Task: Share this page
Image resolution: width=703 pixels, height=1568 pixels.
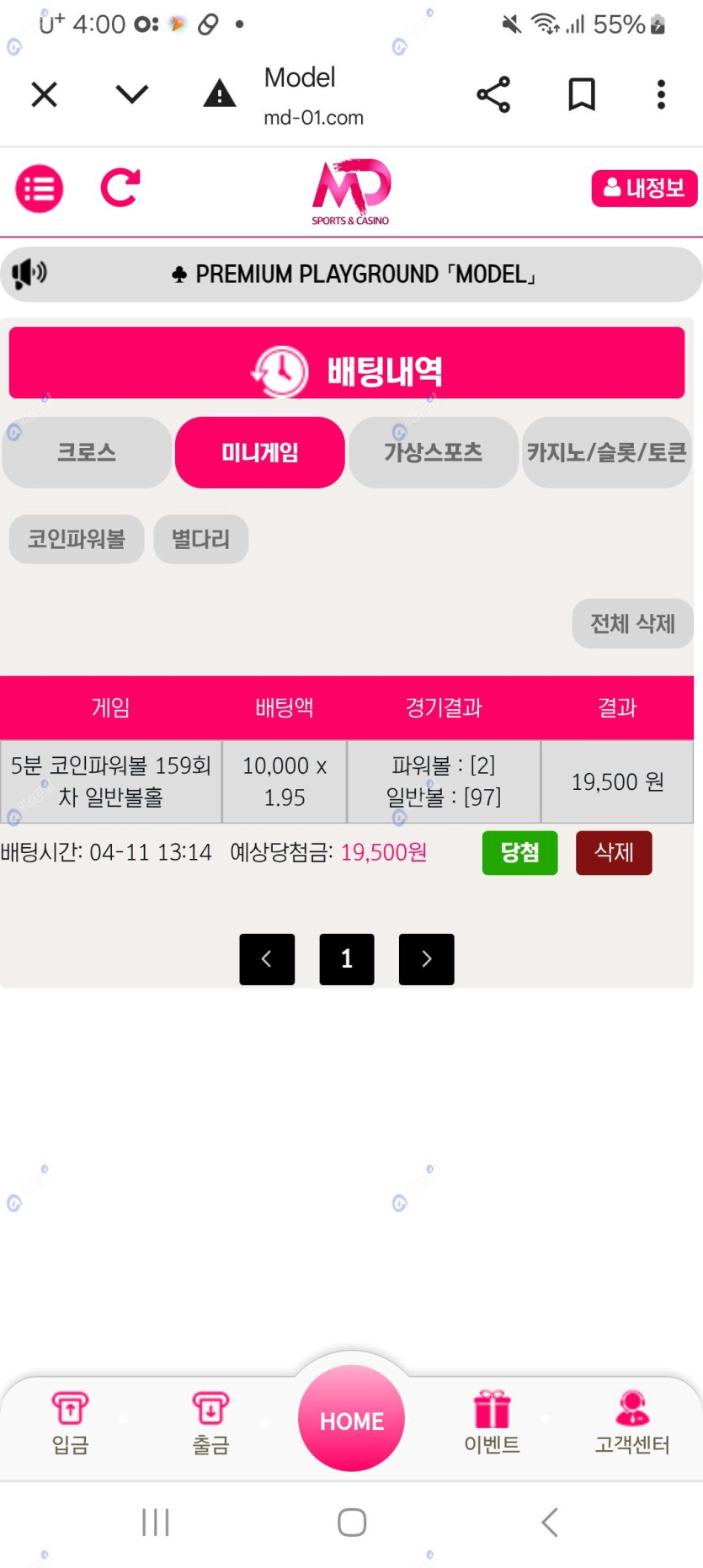Action: [493, 94]
